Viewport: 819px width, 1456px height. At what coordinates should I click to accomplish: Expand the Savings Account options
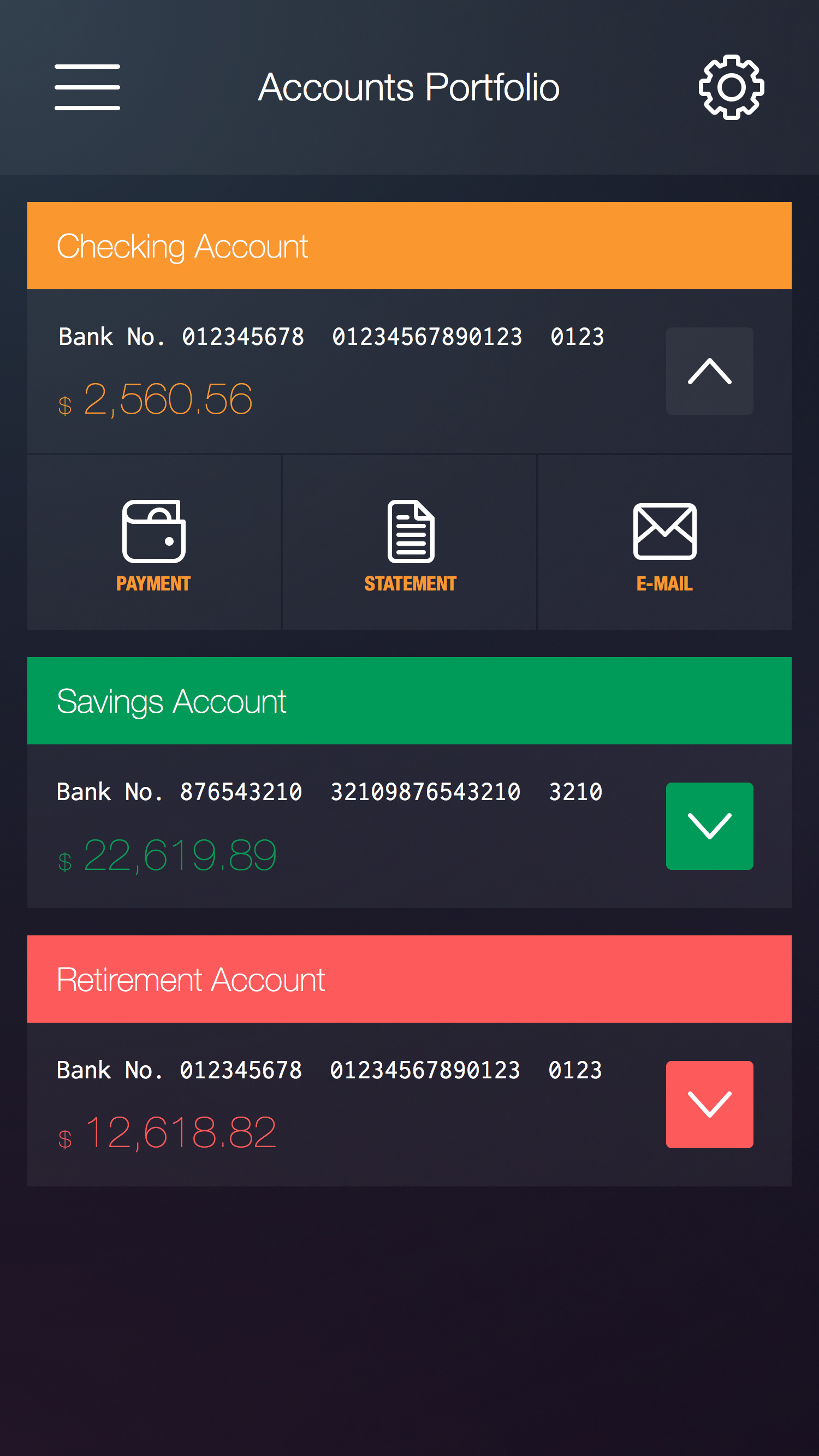coord(709,826)
